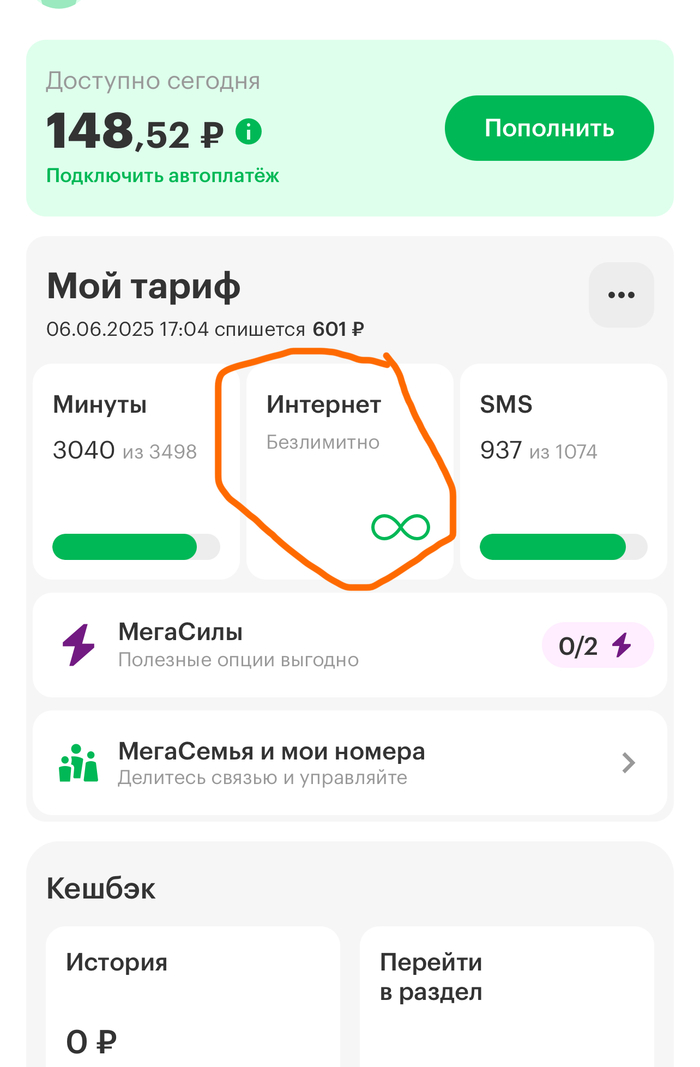
Task: Open the Минуты usage card
Action: tap(136, 471)
